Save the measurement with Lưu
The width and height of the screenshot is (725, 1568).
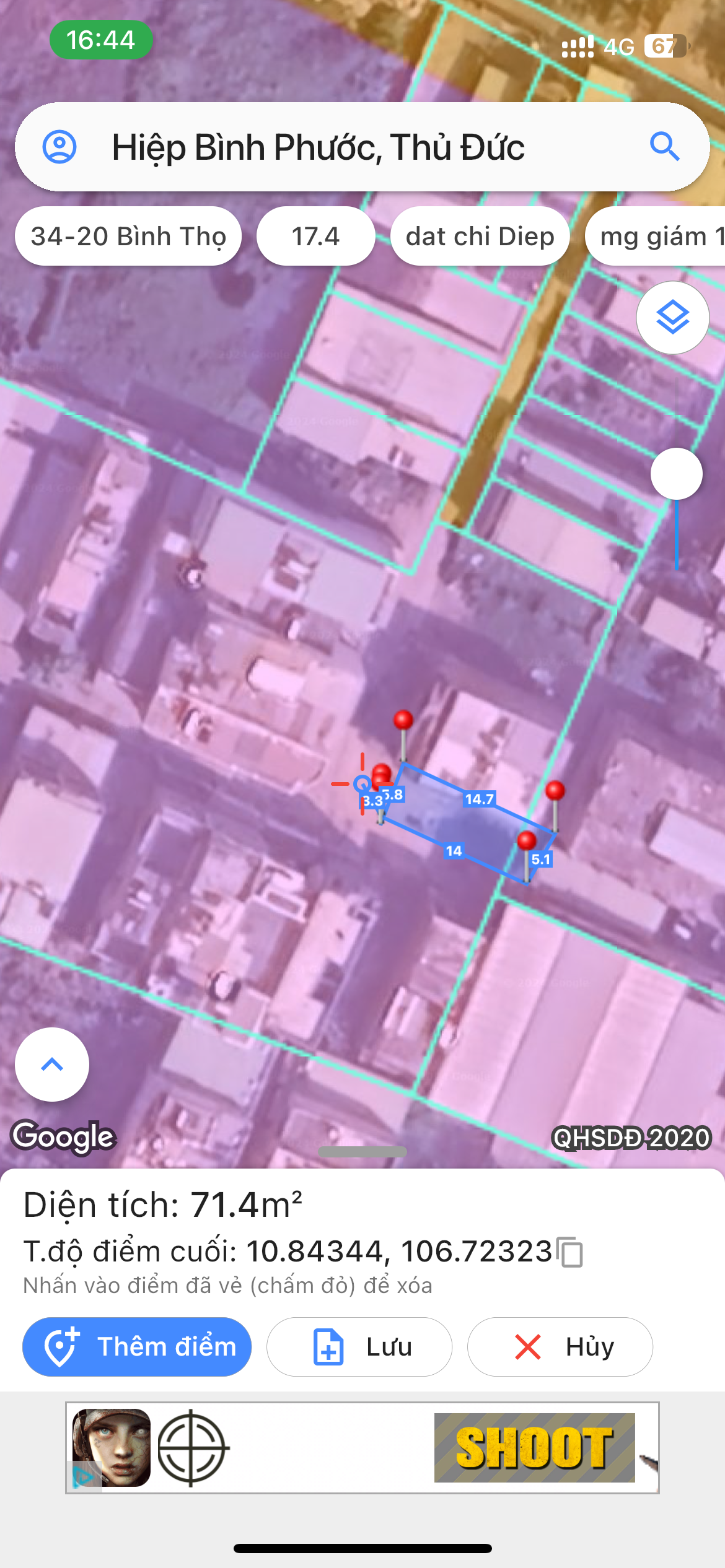(359, 1347)
